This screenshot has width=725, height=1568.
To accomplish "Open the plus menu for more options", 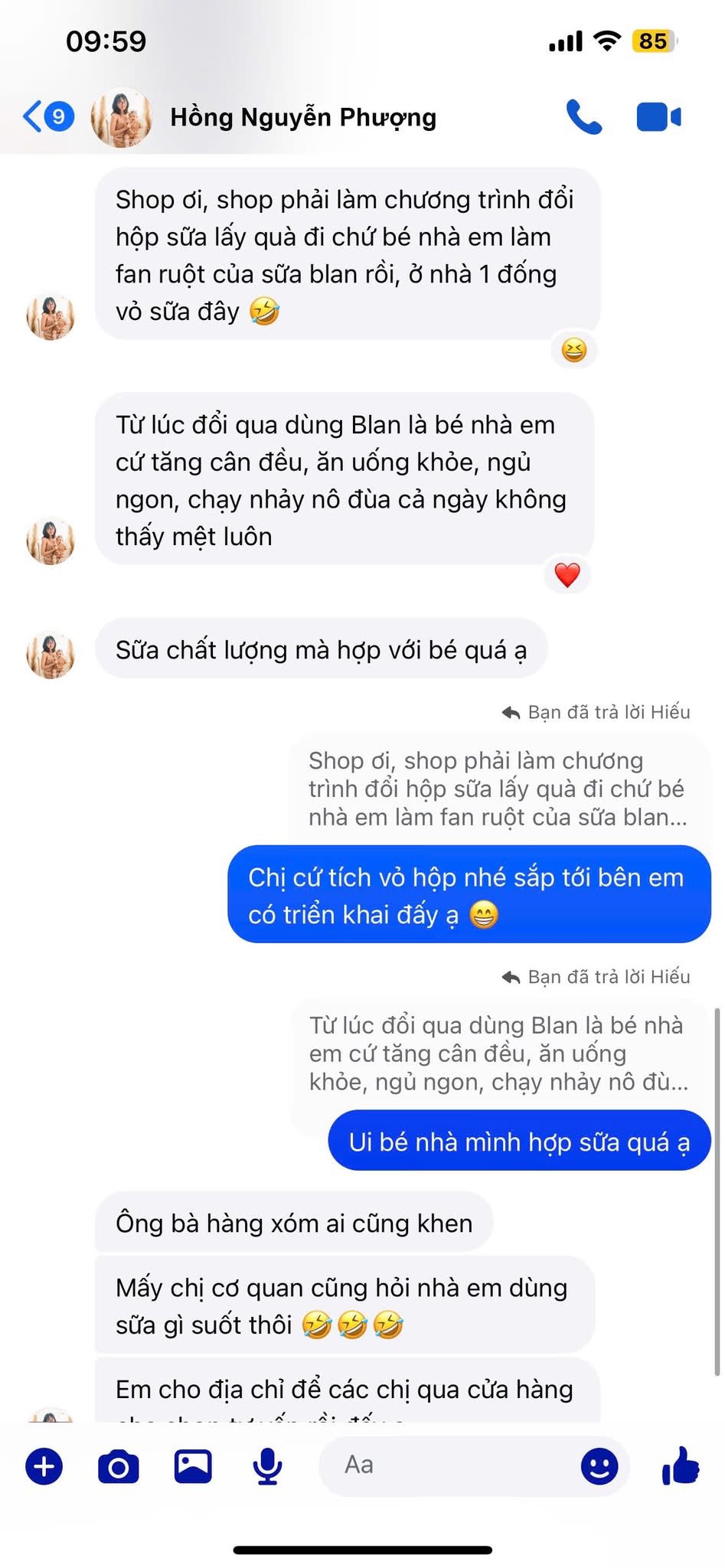I will pos(44,1466).
